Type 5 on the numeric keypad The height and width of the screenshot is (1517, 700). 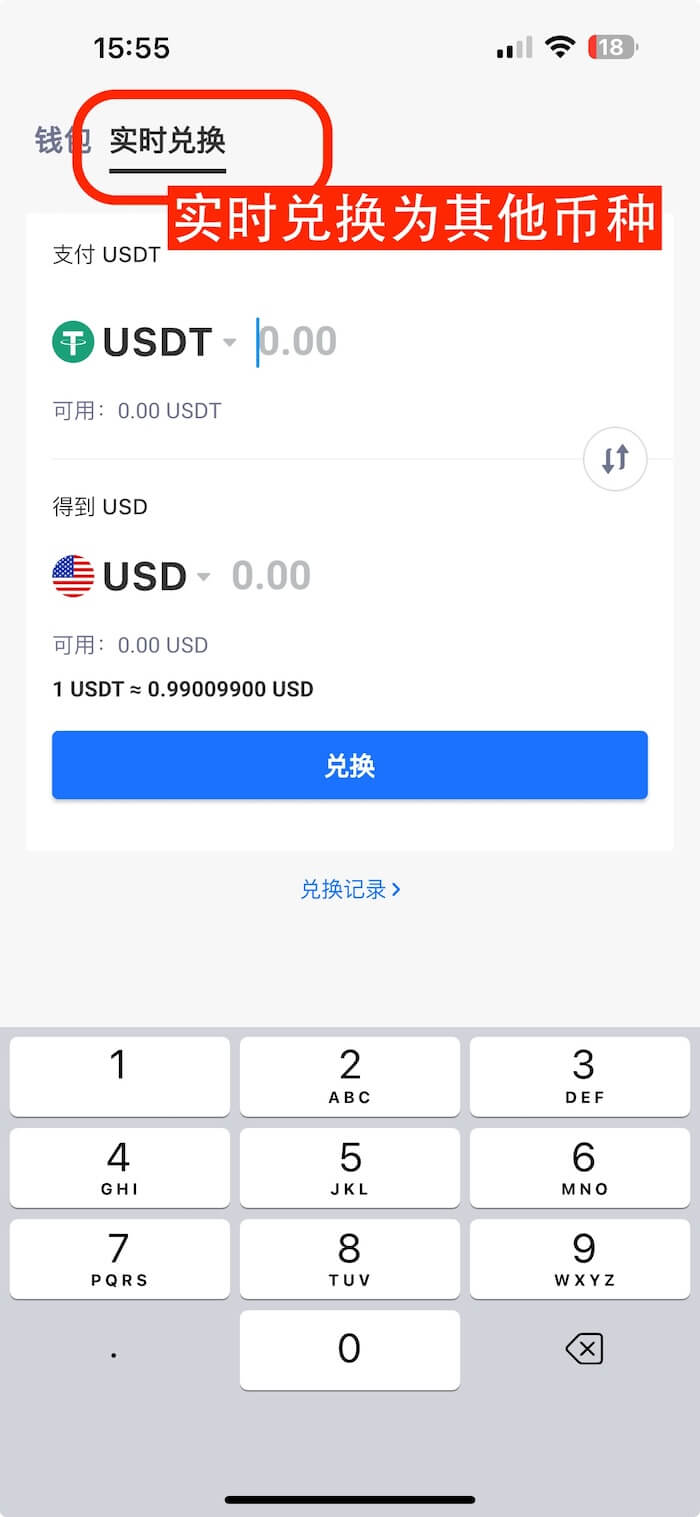(350, 1167)
